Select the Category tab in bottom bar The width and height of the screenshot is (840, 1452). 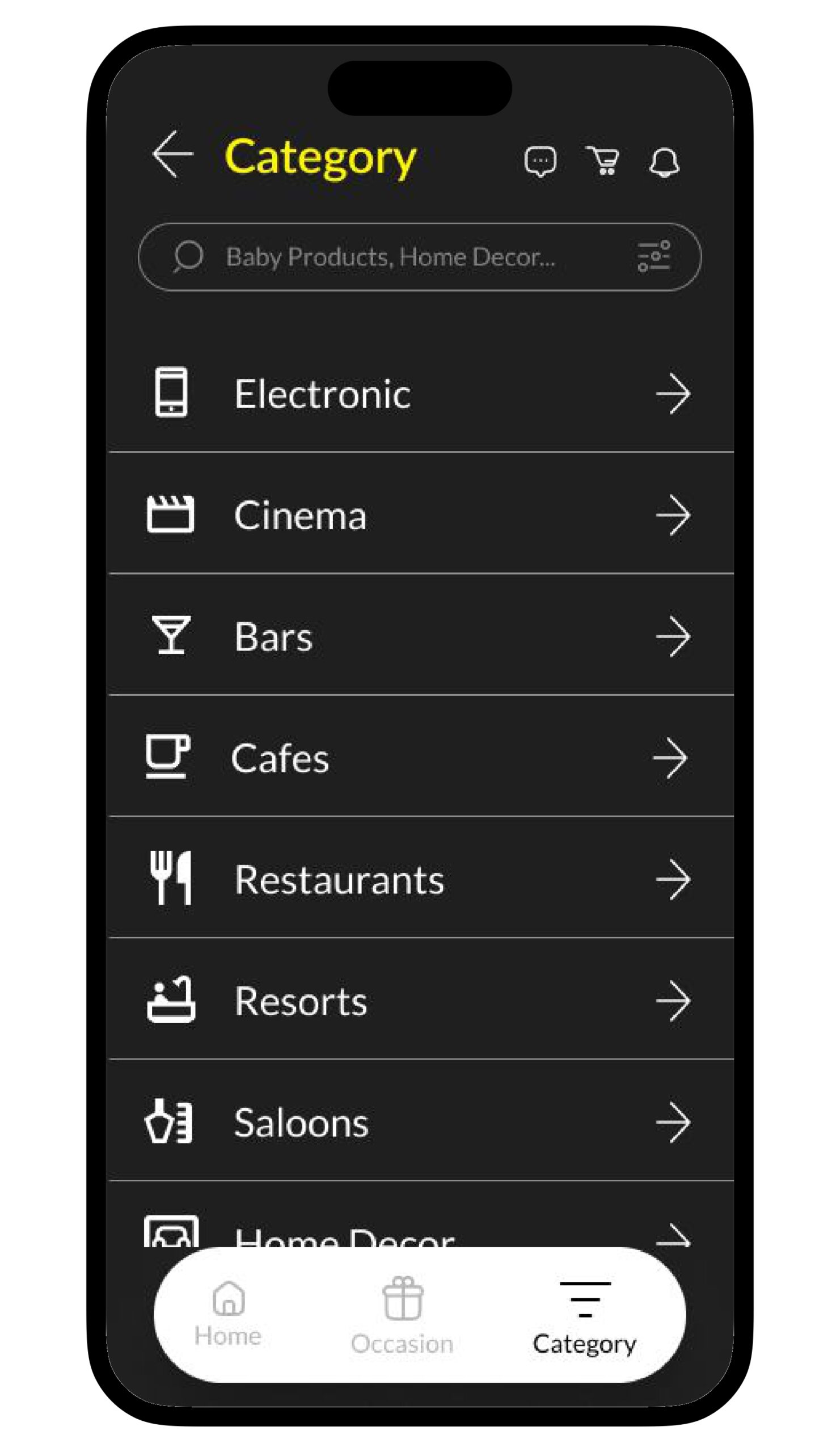point(584,1316)
